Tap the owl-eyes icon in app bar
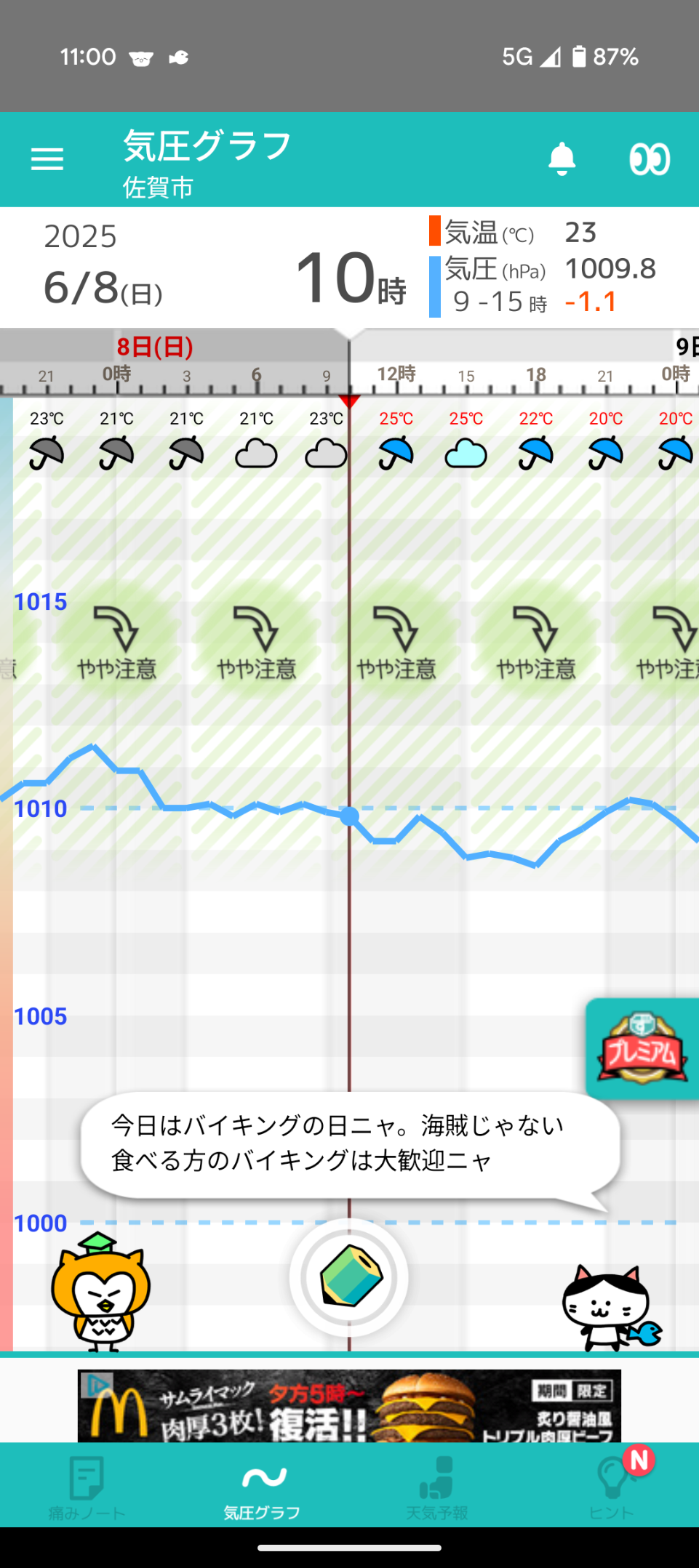The image size is (699, 1568). click(x=649, y=159)
